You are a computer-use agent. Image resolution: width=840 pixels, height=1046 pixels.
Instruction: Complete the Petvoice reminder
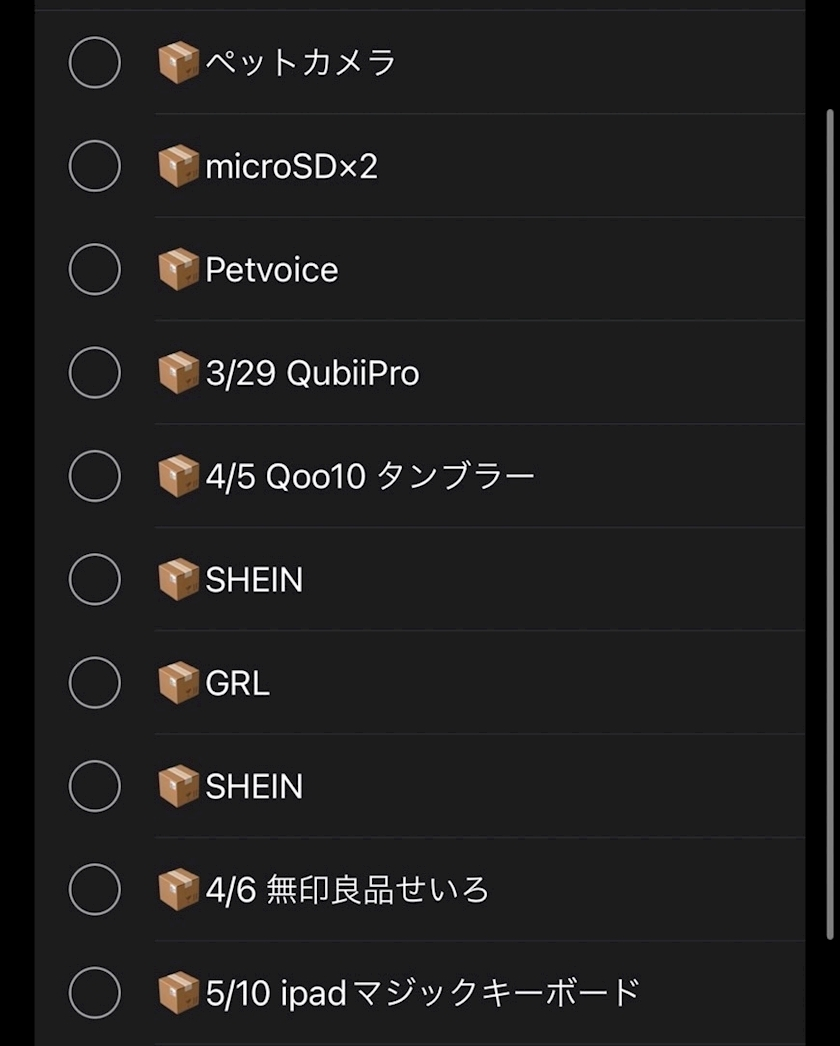click(94, 270)
